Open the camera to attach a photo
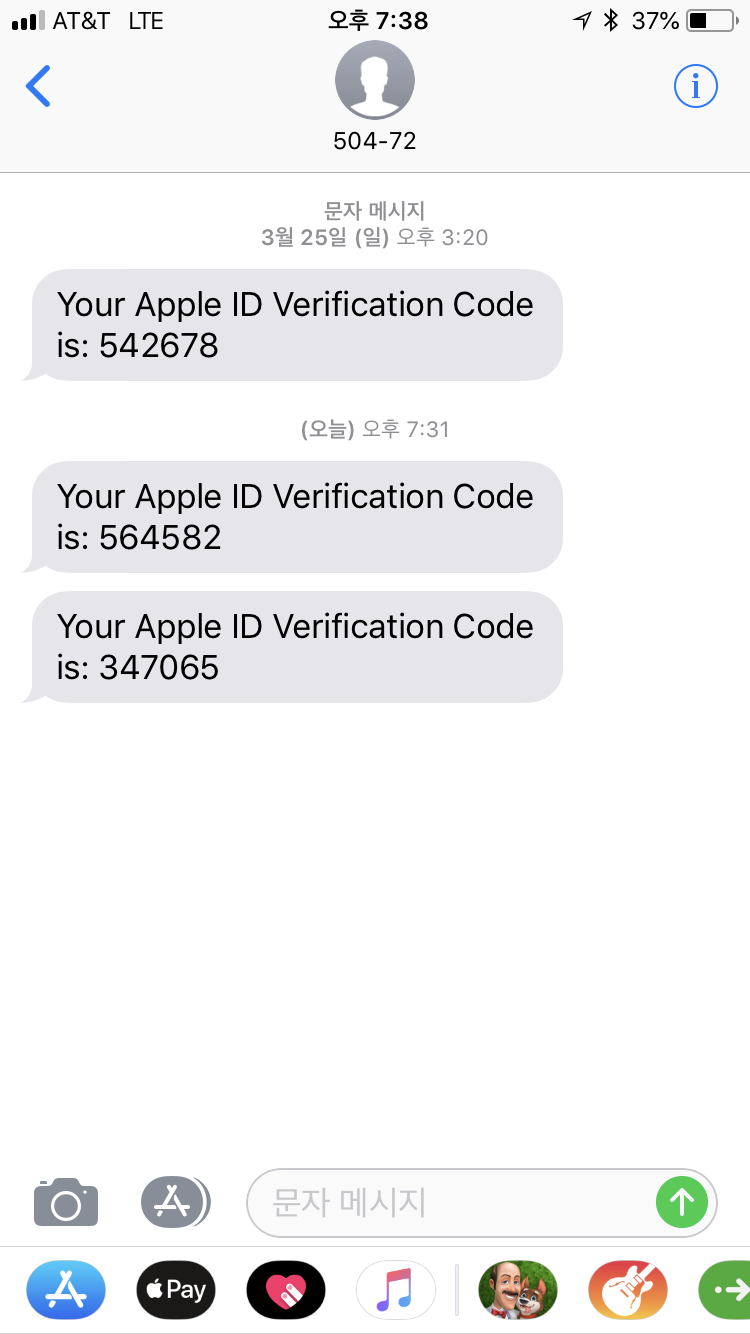The height and width of the screenshot is (1334, 750). [x=66, y=1201]
